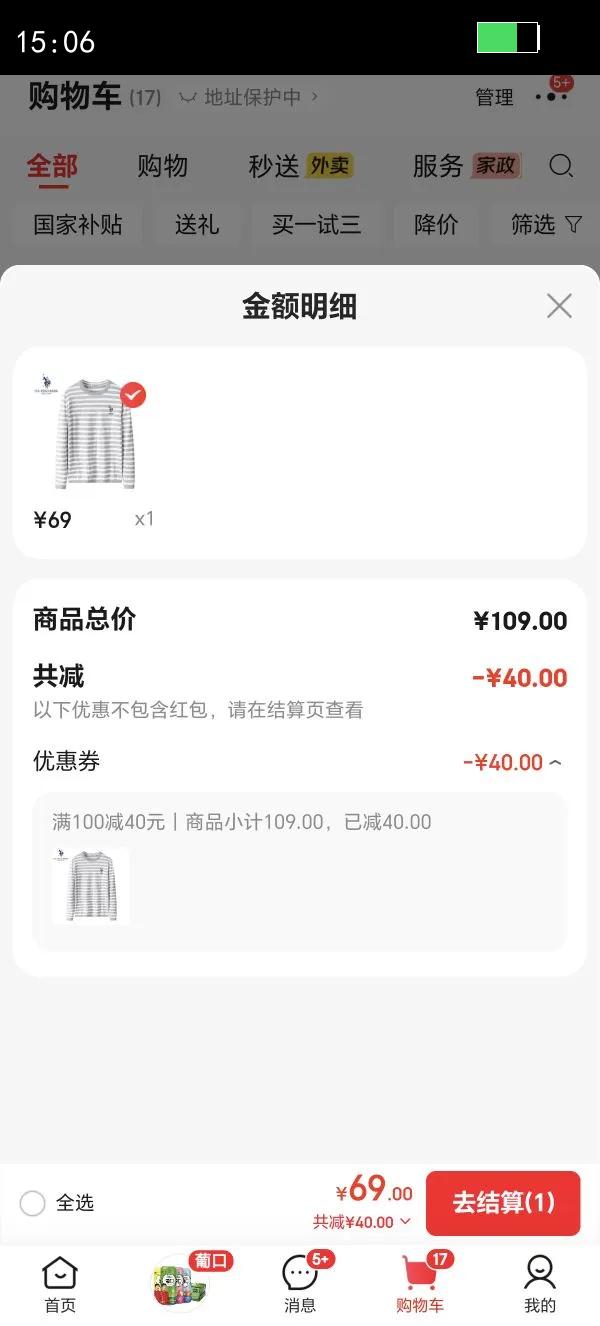Select the 购物车 cart tab
Screen dimensions: 600x1326
[x=420, y=1284]
